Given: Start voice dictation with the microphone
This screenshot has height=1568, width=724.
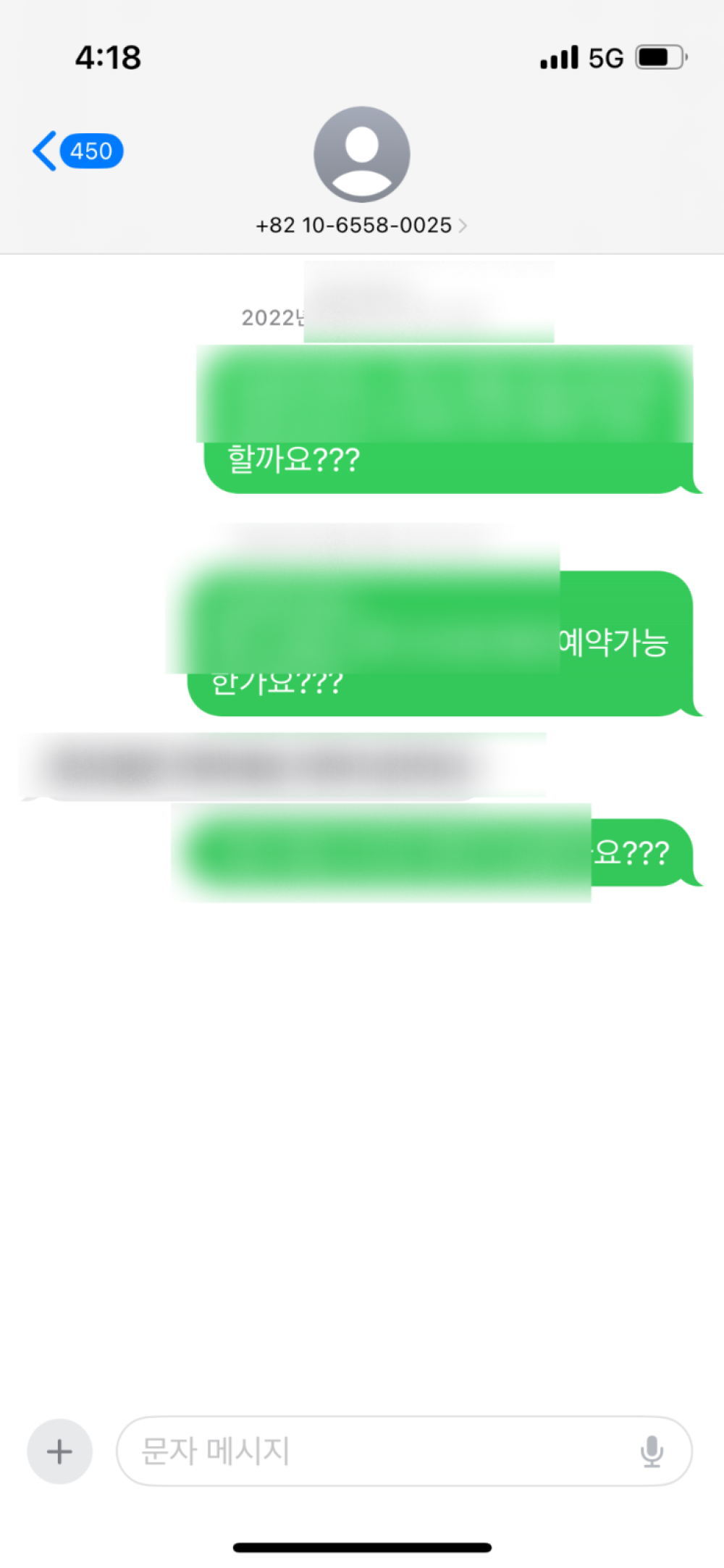Looking at the screenshot, I should point(652,1451).
